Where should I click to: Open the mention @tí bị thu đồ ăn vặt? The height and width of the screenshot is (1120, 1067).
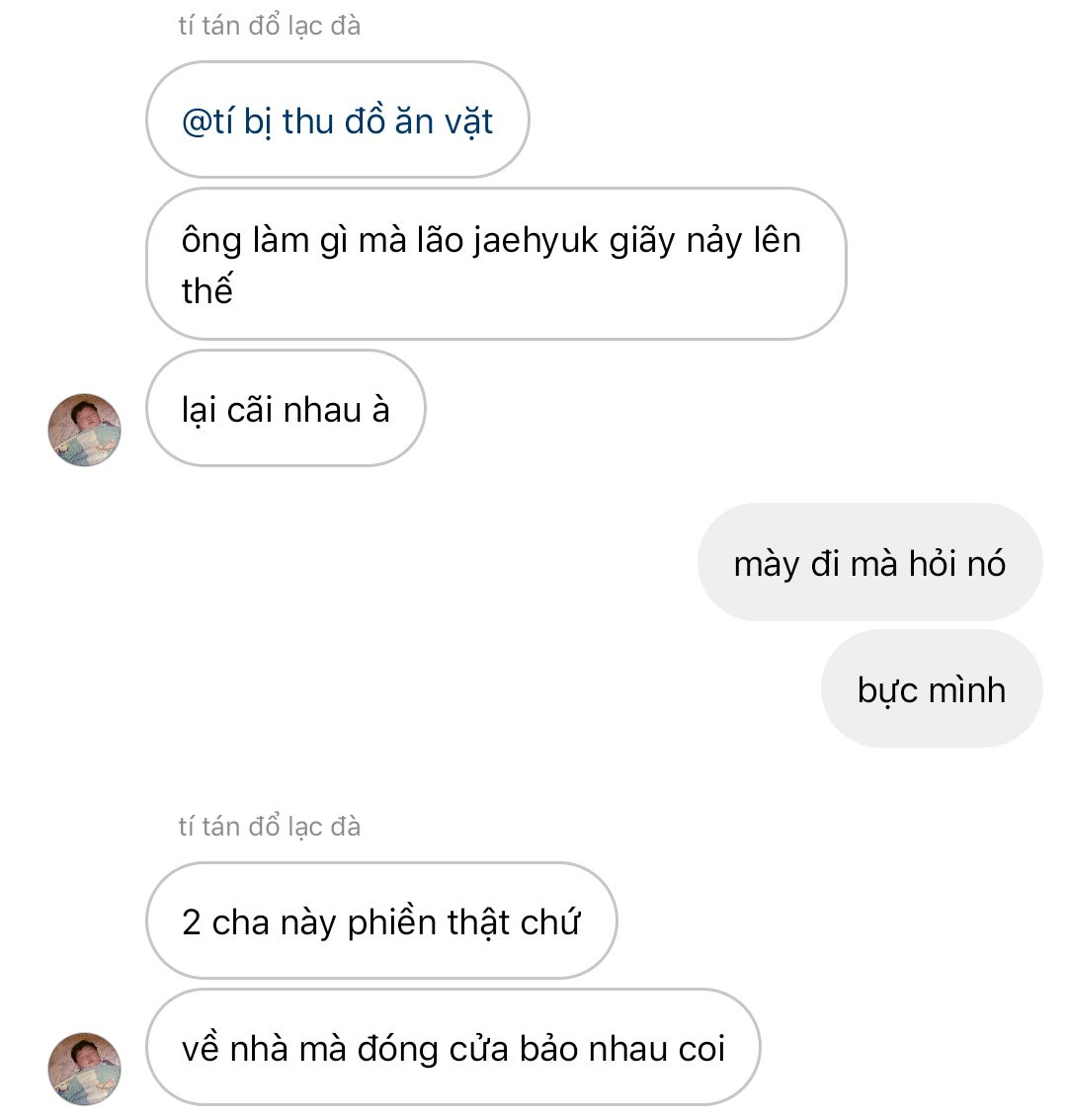337,121
